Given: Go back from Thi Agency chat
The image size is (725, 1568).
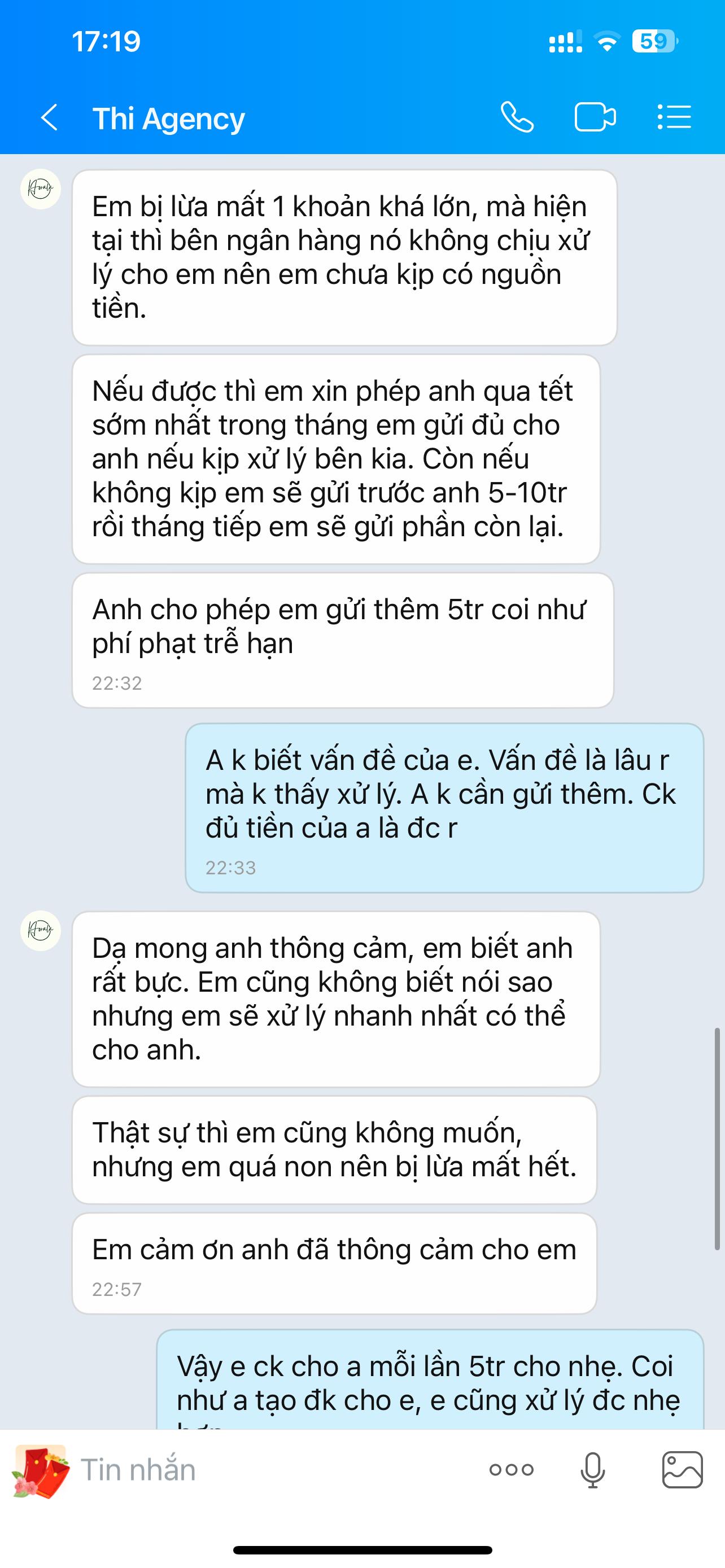Looking at the screenshot, I should 49,117.
